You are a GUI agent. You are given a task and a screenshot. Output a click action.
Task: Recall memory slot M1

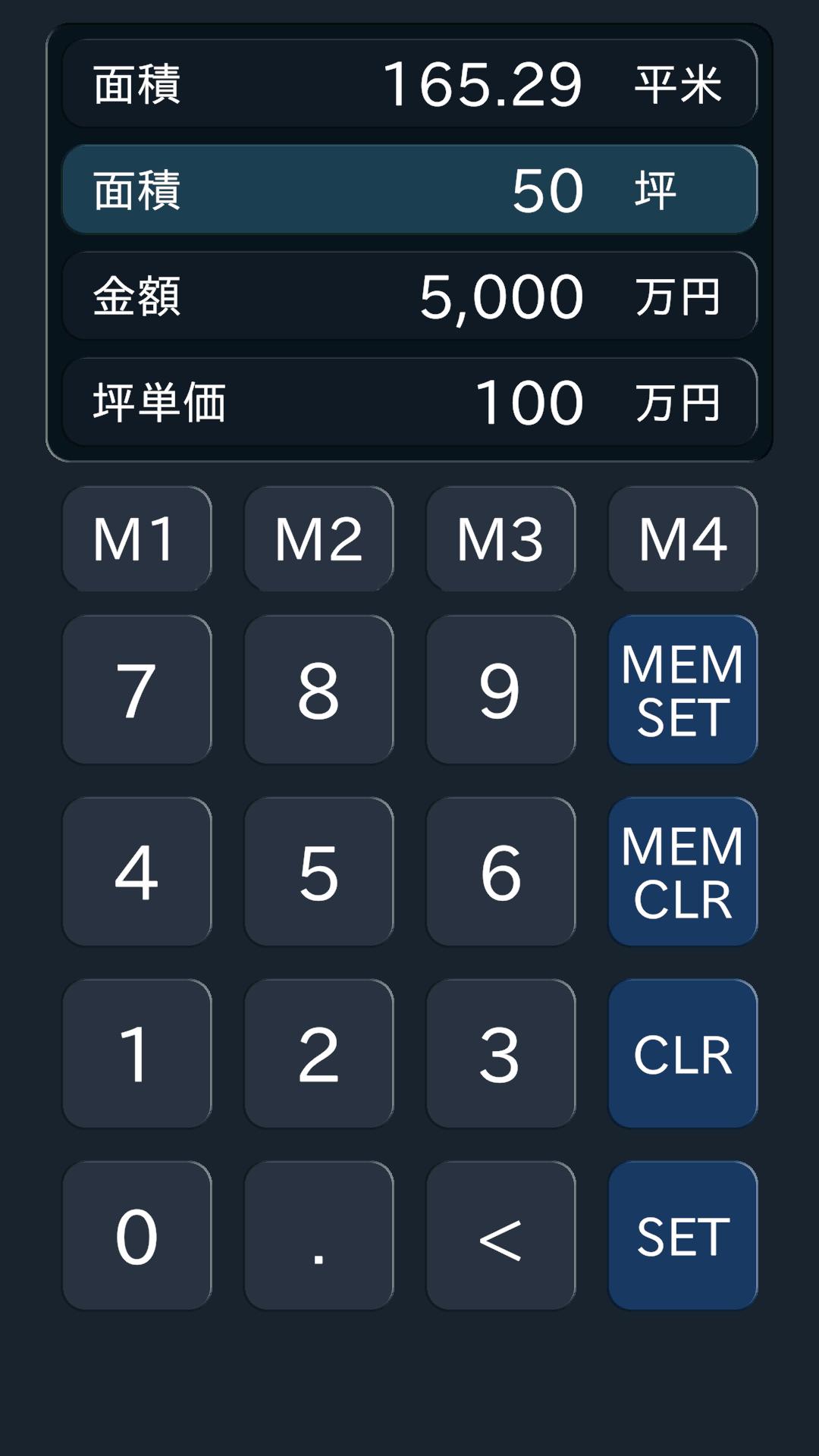[x=136, y=538]
